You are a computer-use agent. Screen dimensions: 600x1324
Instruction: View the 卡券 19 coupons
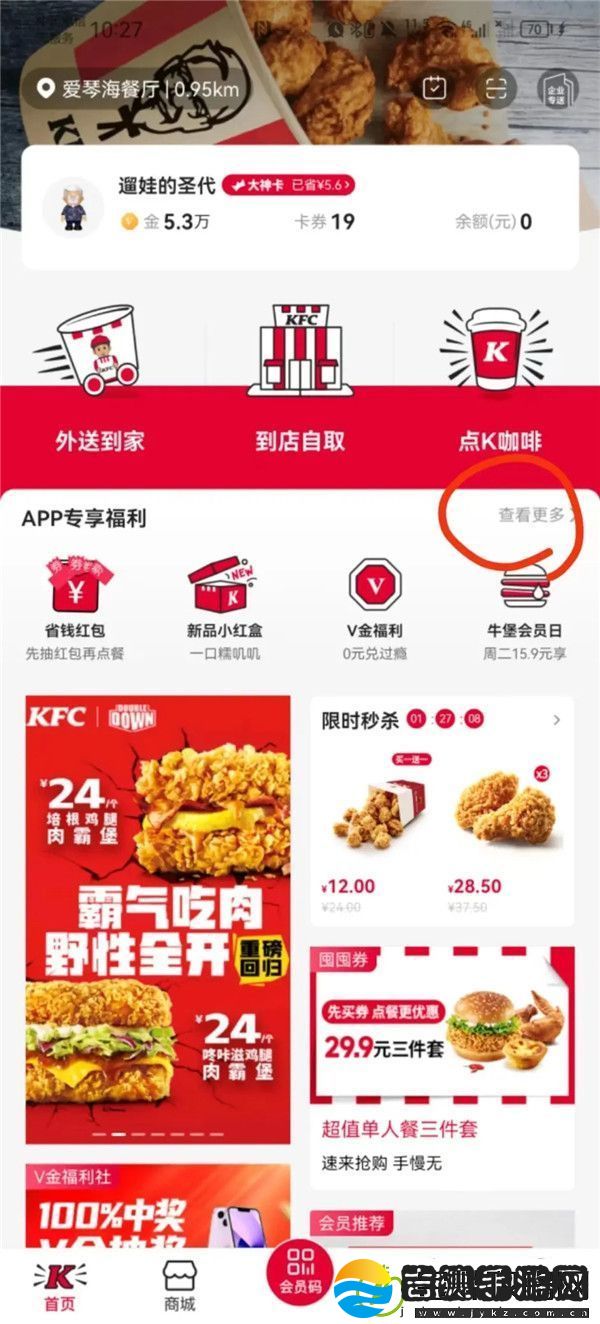pos(324,221)
